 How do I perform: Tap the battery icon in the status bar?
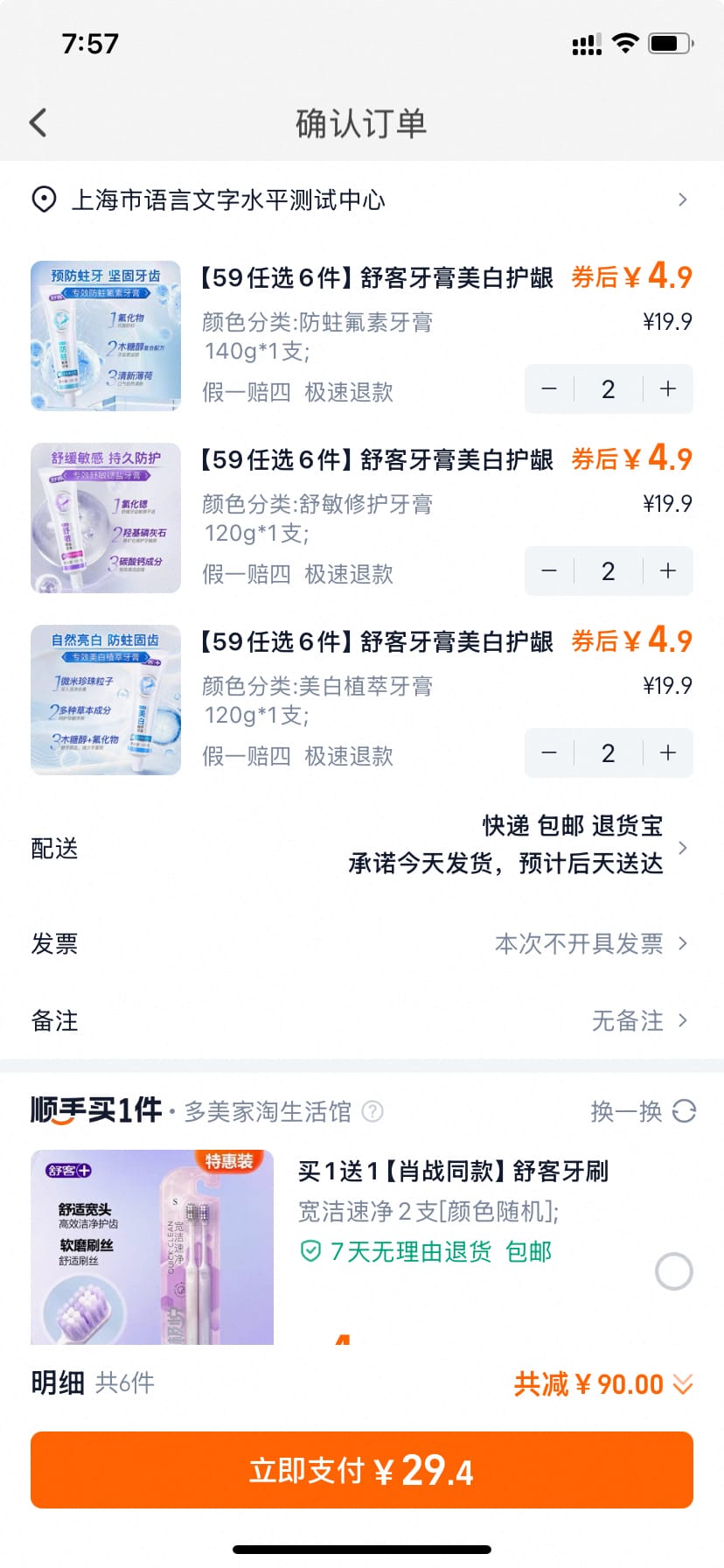[670, 42]
